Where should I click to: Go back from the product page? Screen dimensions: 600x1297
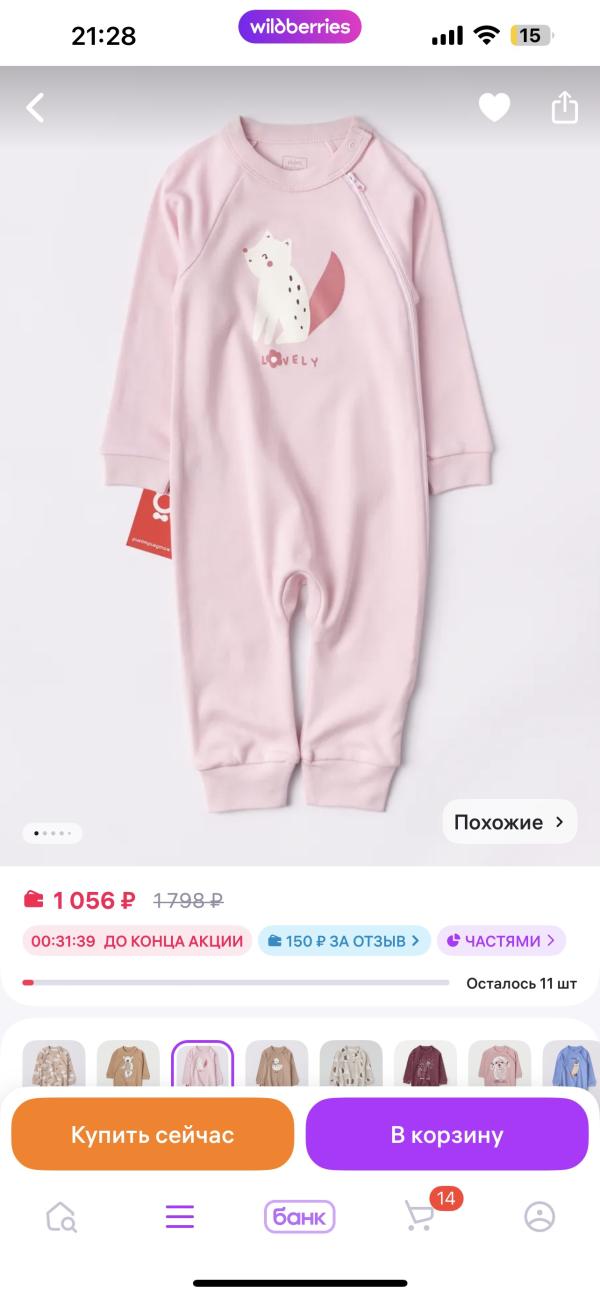click(x=36, y=108)
